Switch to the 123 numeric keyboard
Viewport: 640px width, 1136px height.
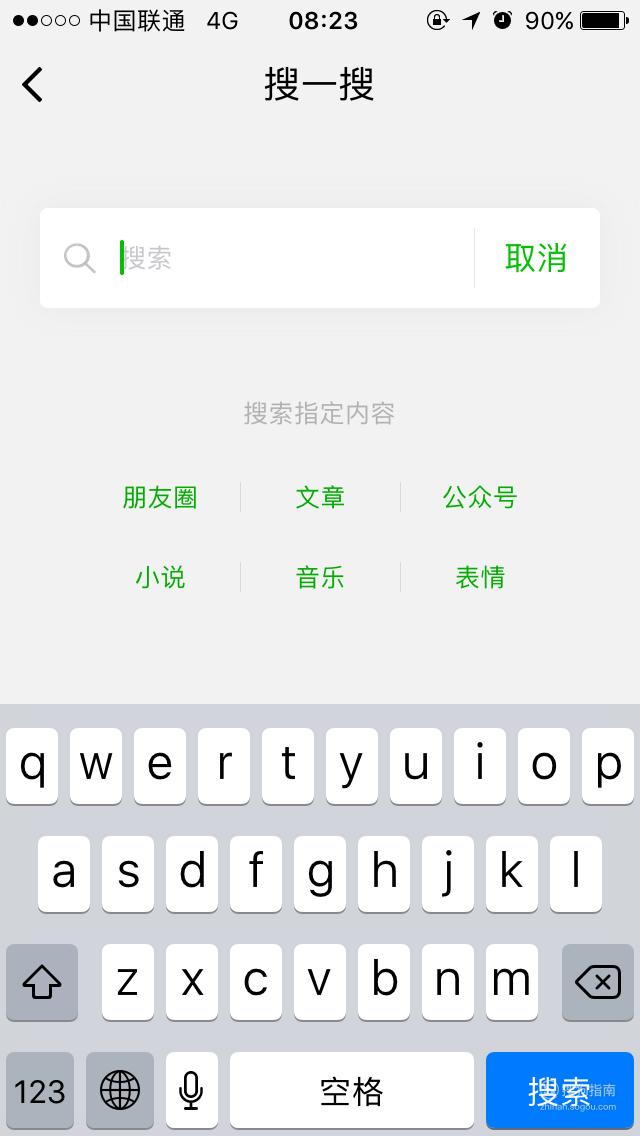(x=40, y=1090)
